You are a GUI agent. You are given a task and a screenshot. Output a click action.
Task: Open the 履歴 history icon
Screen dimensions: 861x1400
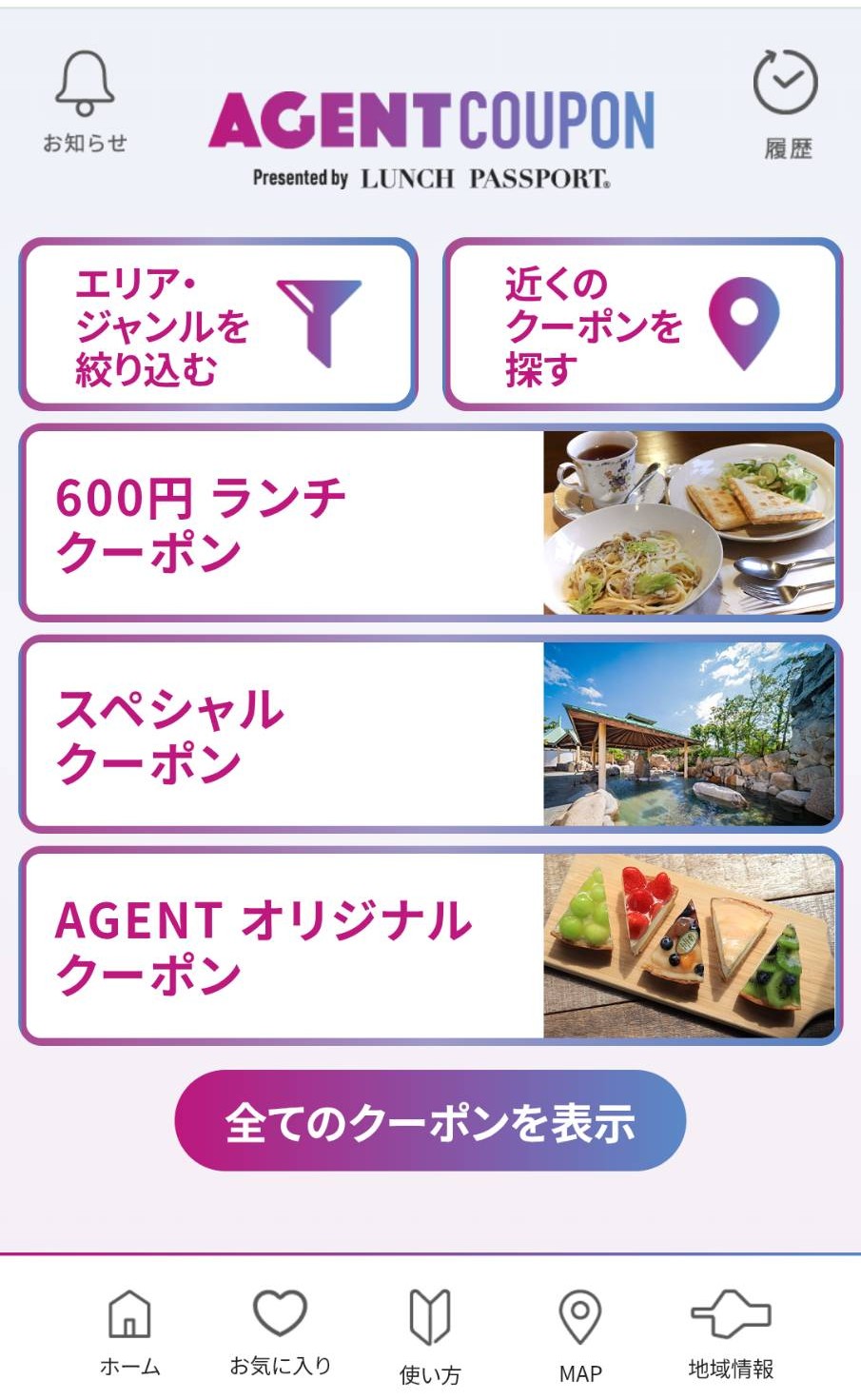coord(786,104)
